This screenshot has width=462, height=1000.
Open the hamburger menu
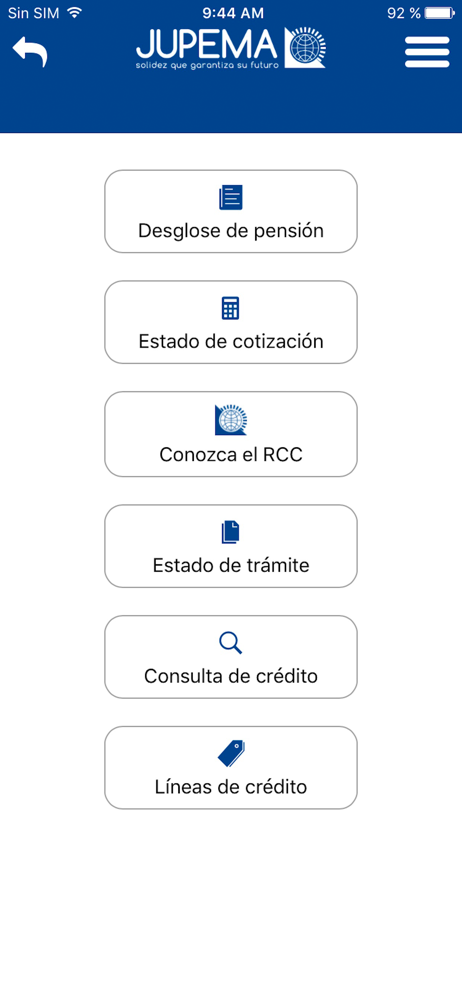427,52
